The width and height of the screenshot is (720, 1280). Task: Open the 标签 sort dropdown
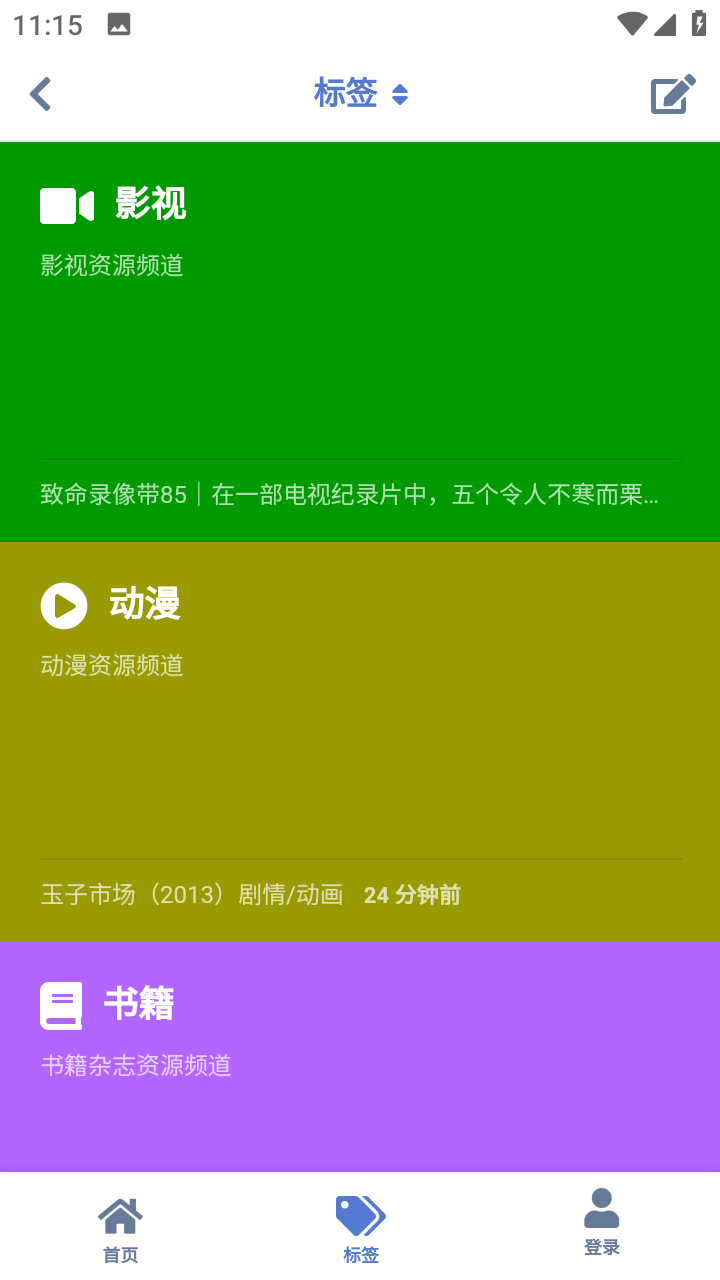point(361,94)
